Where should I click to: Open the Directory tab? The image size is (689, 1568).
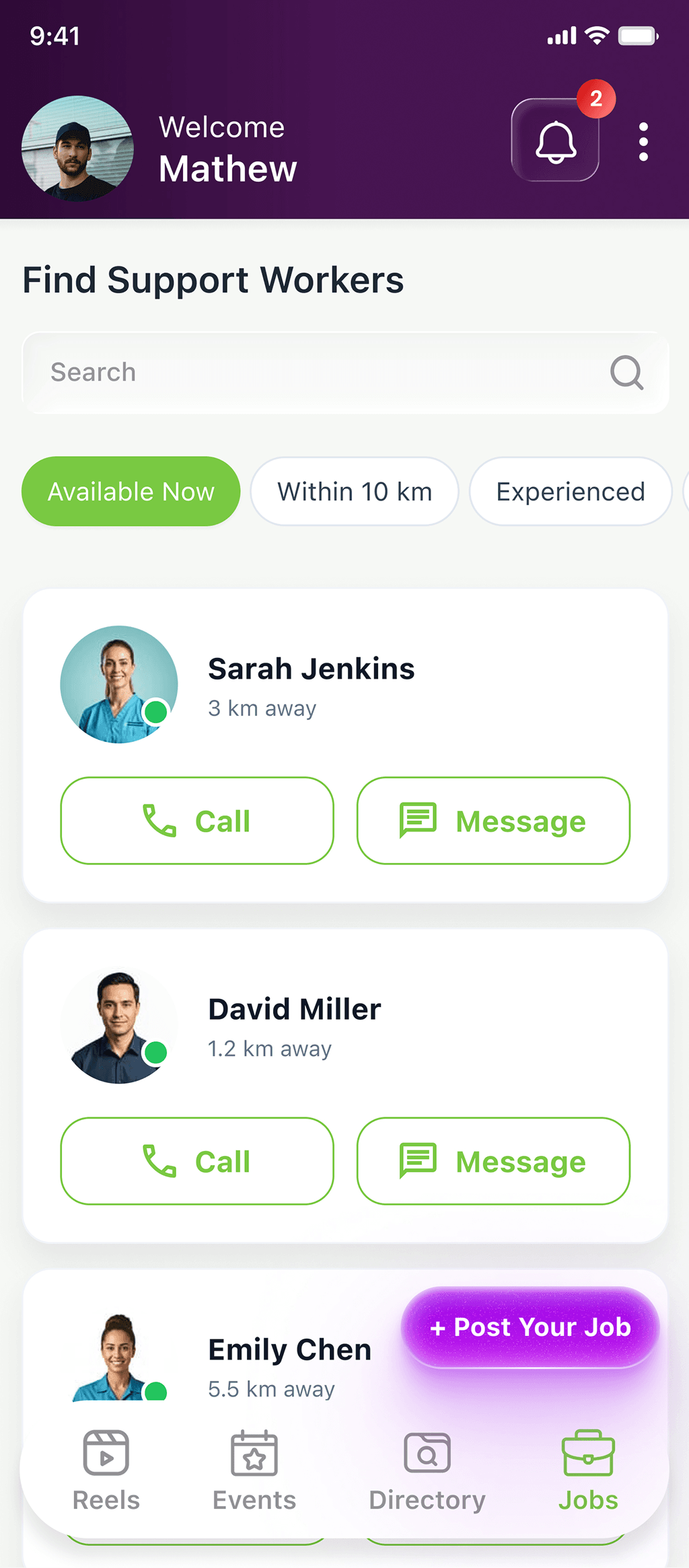[427, 1471]
